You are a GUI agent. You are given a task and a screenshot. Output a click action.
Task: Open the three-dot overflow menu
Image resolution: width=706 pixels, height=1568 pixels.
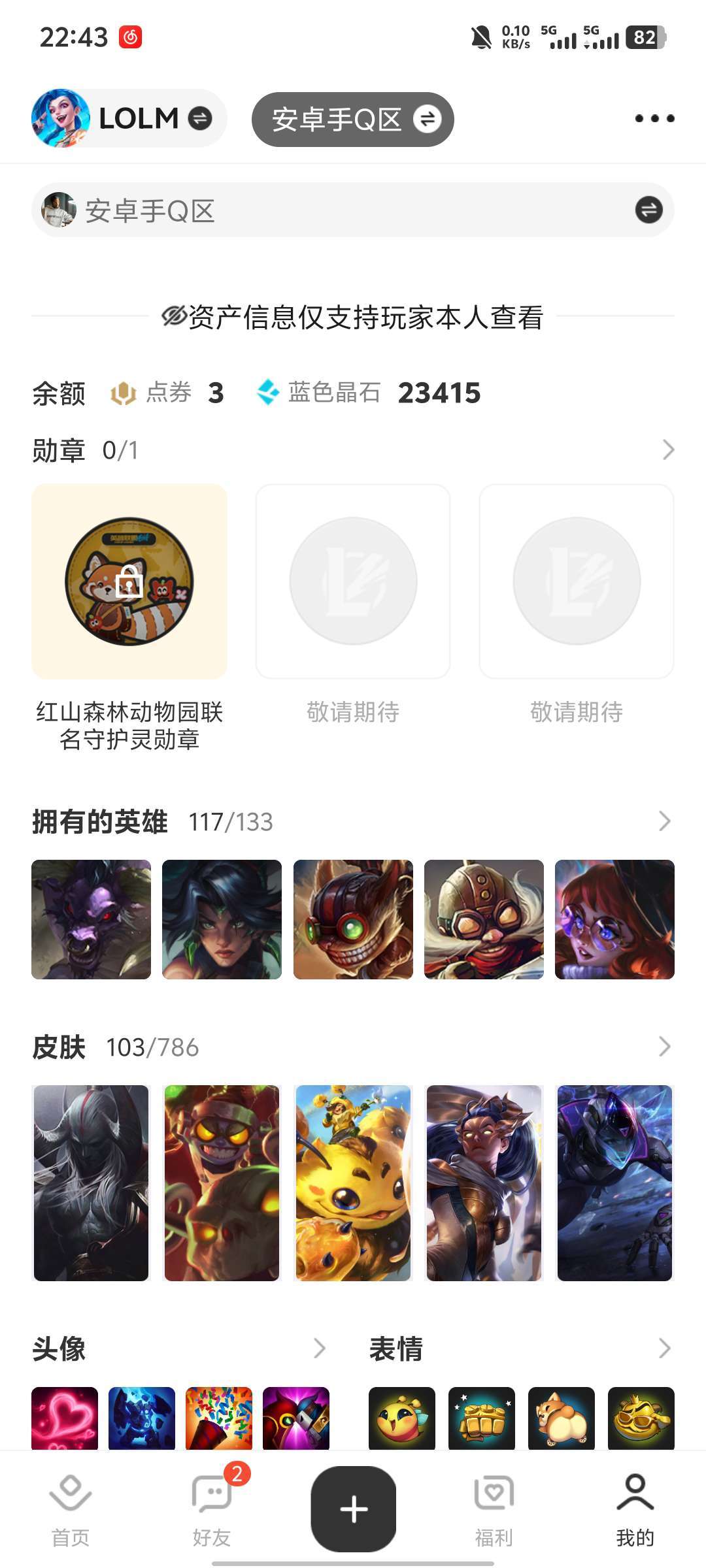[654, 118]
